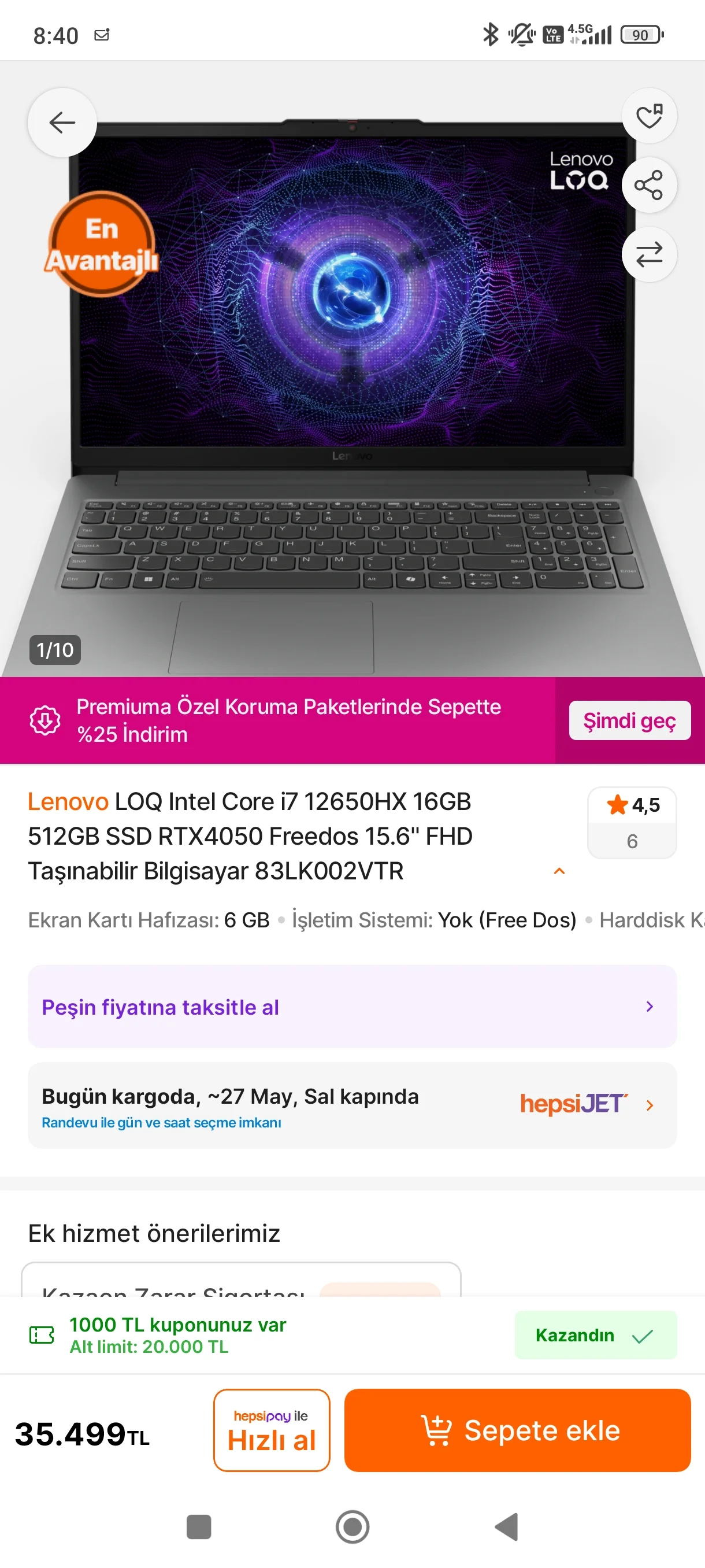Open the Lenovo brand link
The height and width of the screenshot is (1568, 705).
(68, 802)
